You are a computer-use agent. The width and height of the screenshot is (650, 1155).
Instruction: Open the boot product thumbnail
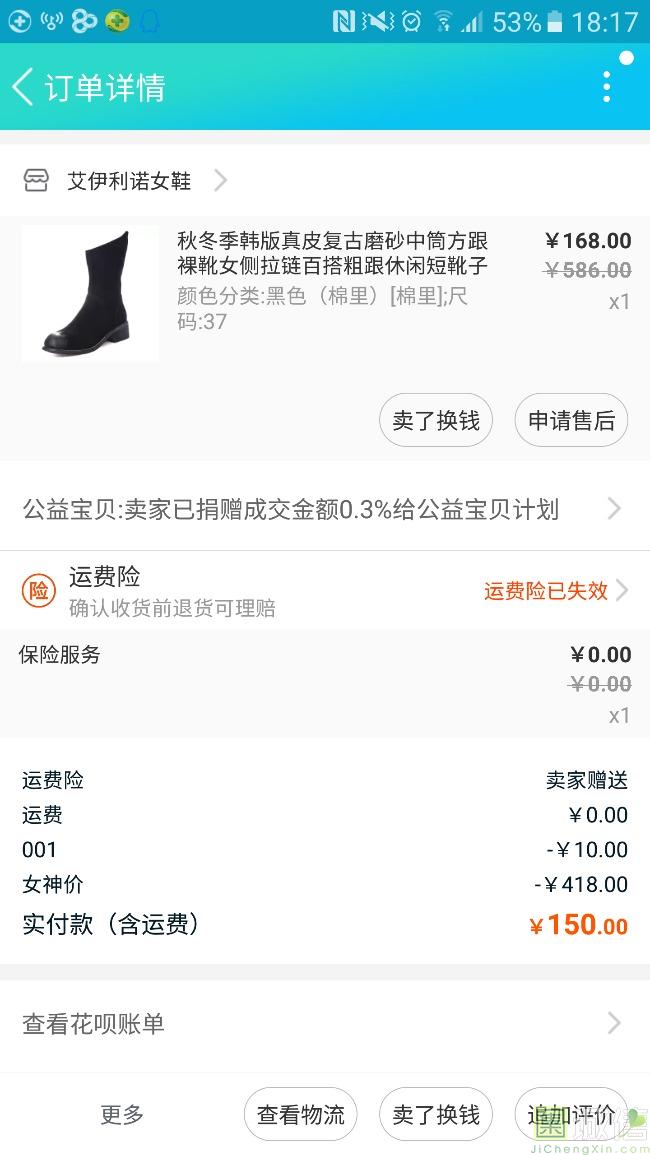point(90,294)
